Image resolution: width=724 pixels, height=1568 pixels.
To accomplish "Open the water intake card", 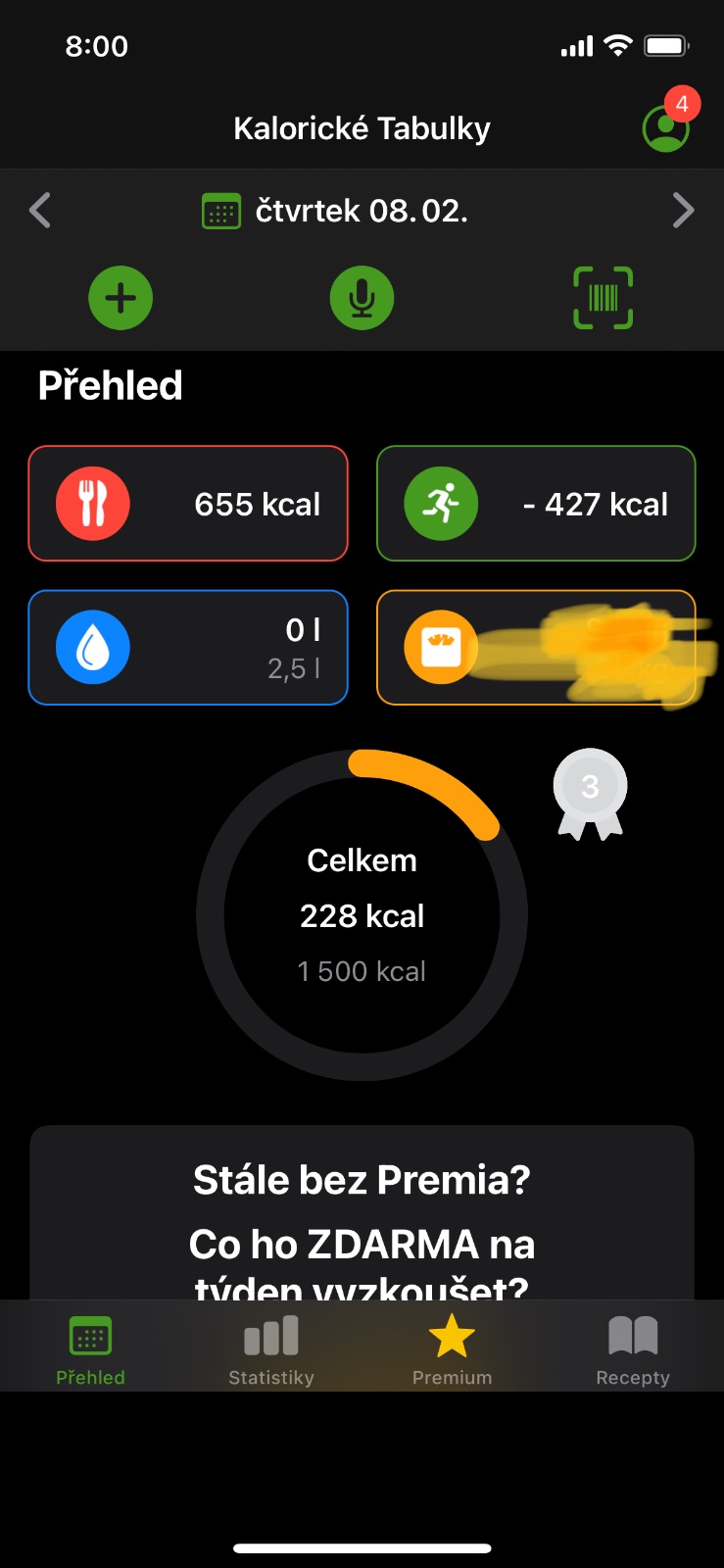I will tap(188, 648).
